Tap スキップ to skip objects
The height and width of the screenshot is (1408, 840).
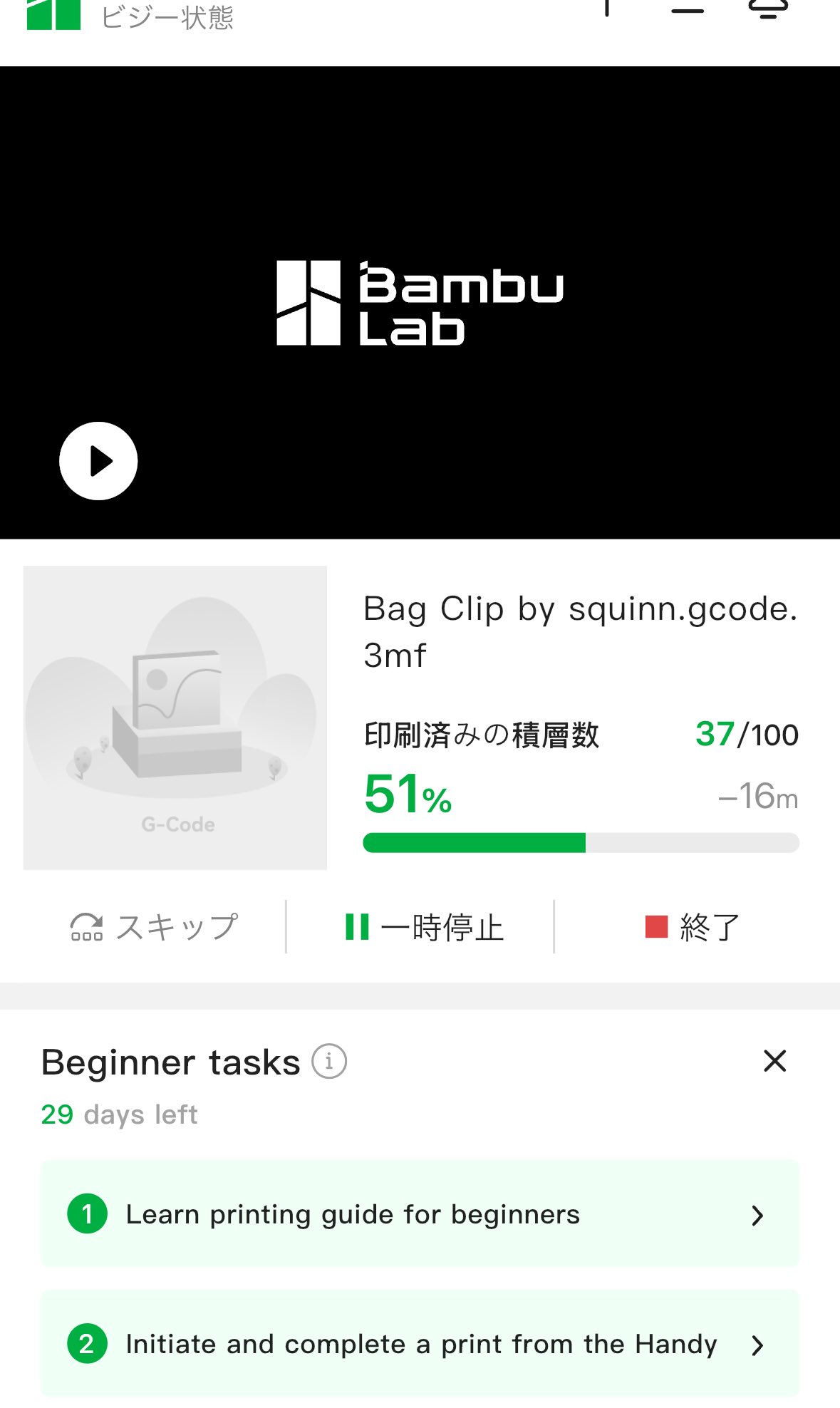(155, 927)
